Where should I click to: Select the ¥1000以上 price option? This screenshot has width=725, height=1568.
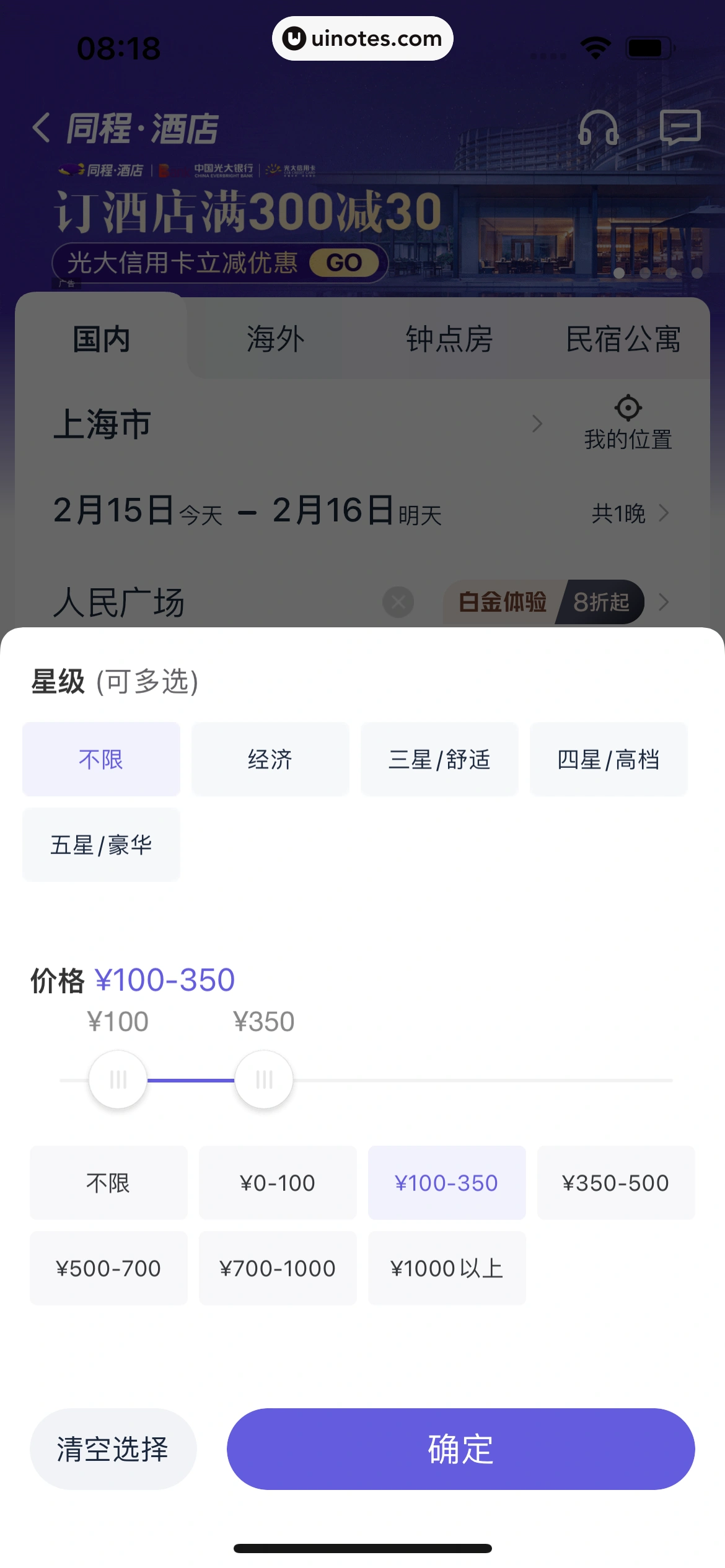tap(447, 1268)
